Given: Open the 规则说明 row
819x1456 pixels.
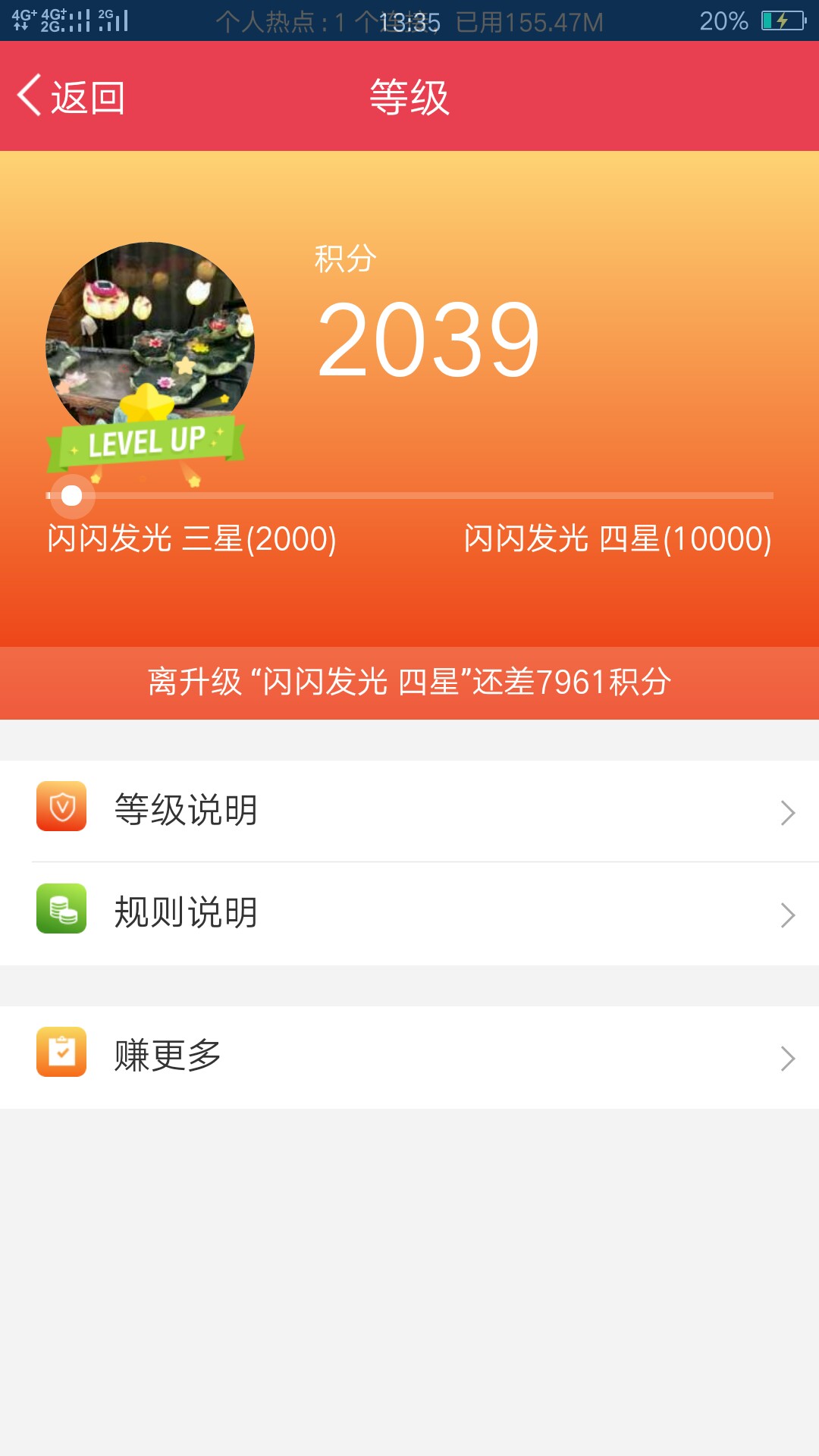Looking at the screenshot, I should (x=409, y=913).
